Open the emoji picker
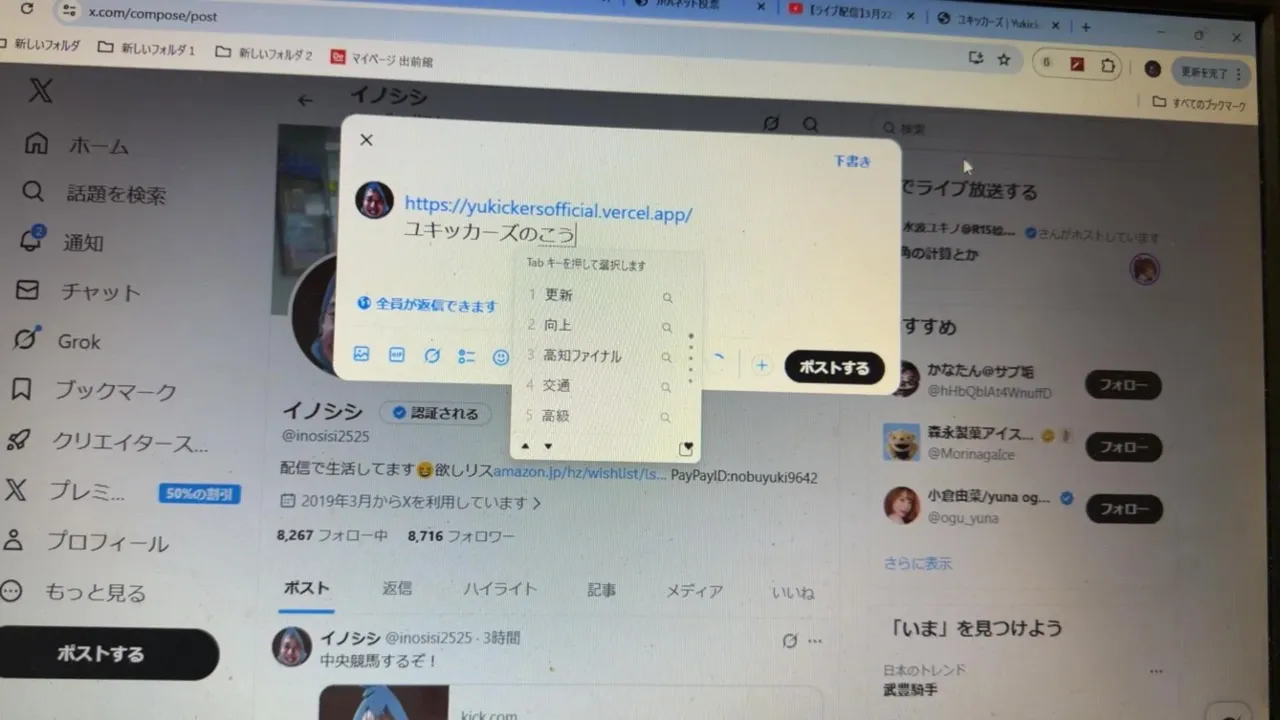The width and height of the screenshot is (1280, 720). point(501,357)
